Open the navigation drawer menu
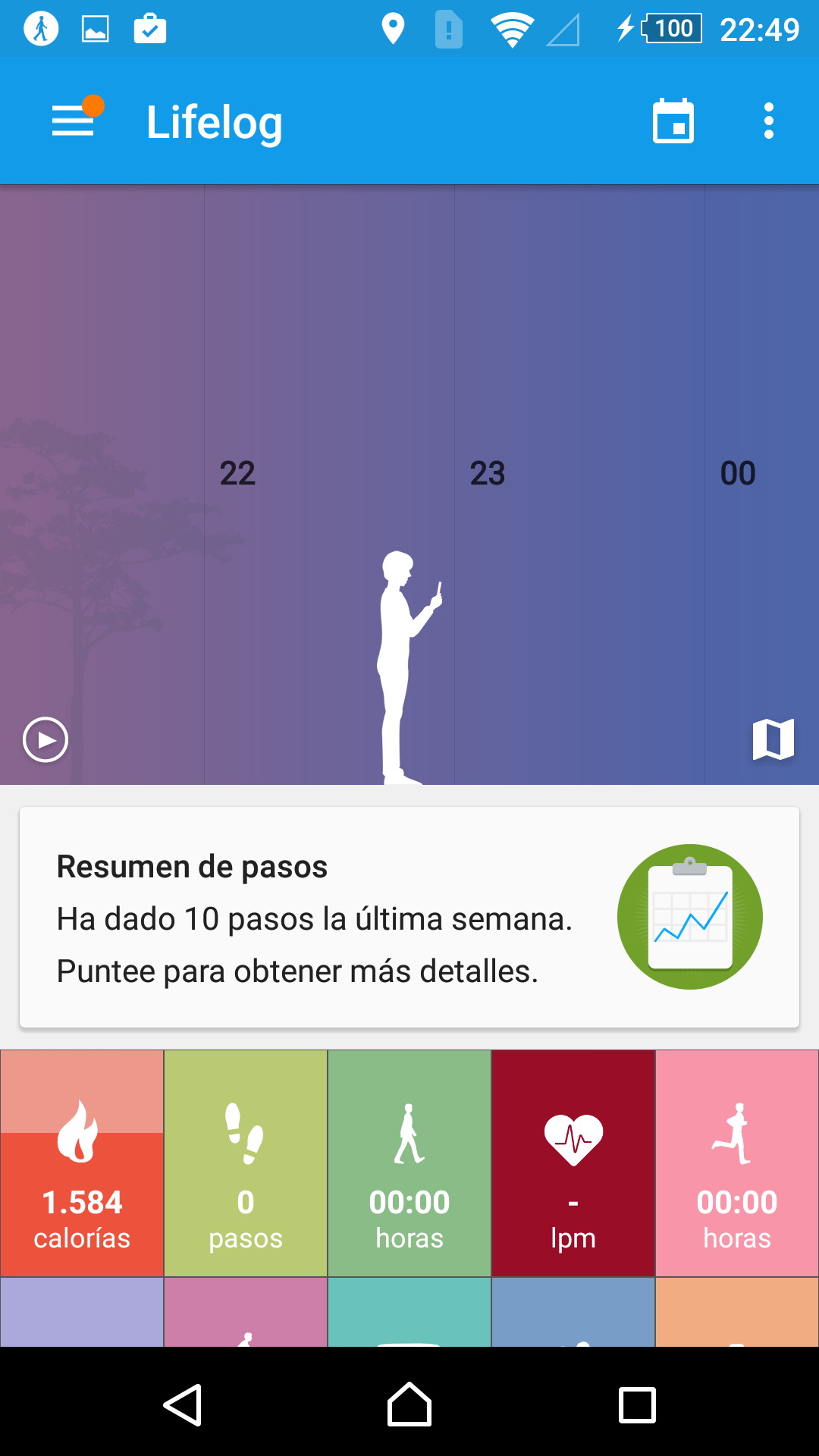This screenshot has width=819, height=1456. 74,121
